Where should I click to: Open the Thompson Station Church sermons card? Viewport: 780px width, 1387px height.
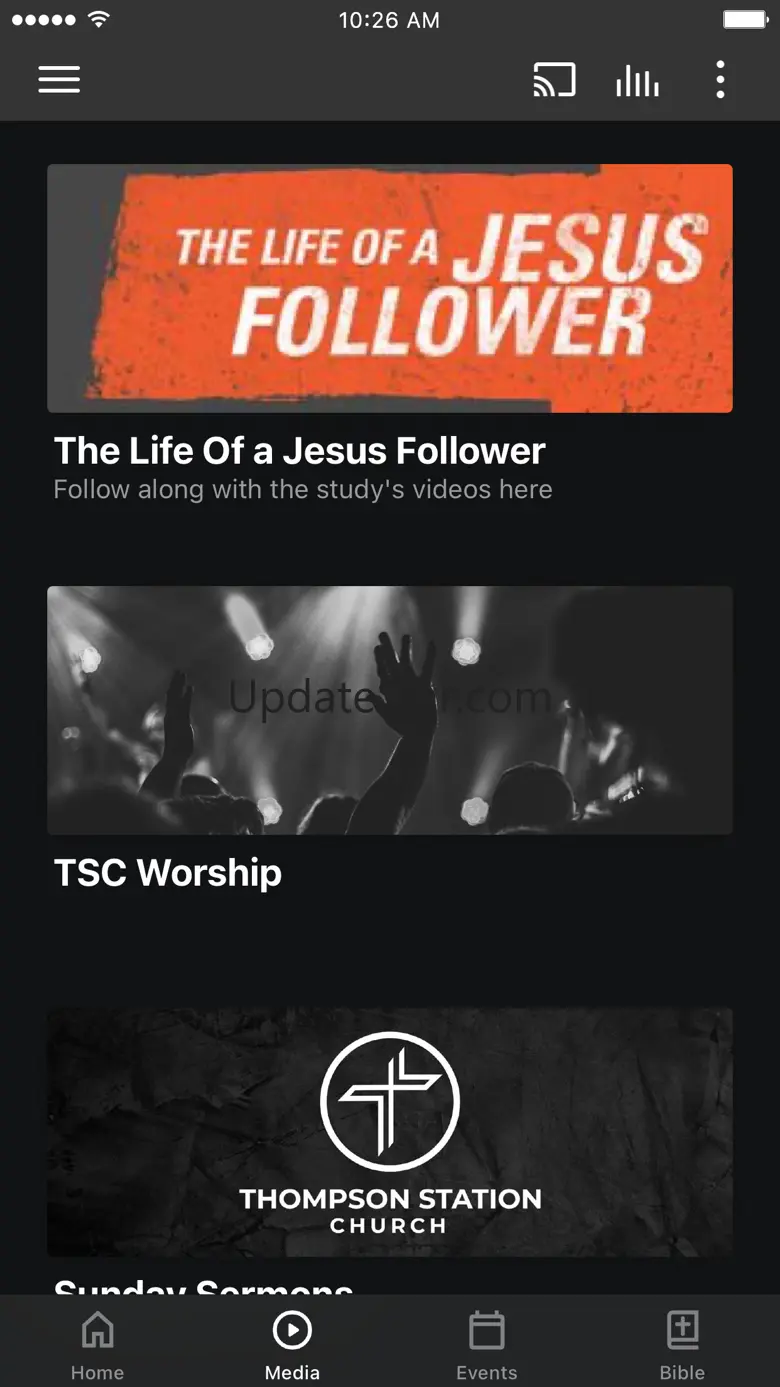(x=390, y=1132)
